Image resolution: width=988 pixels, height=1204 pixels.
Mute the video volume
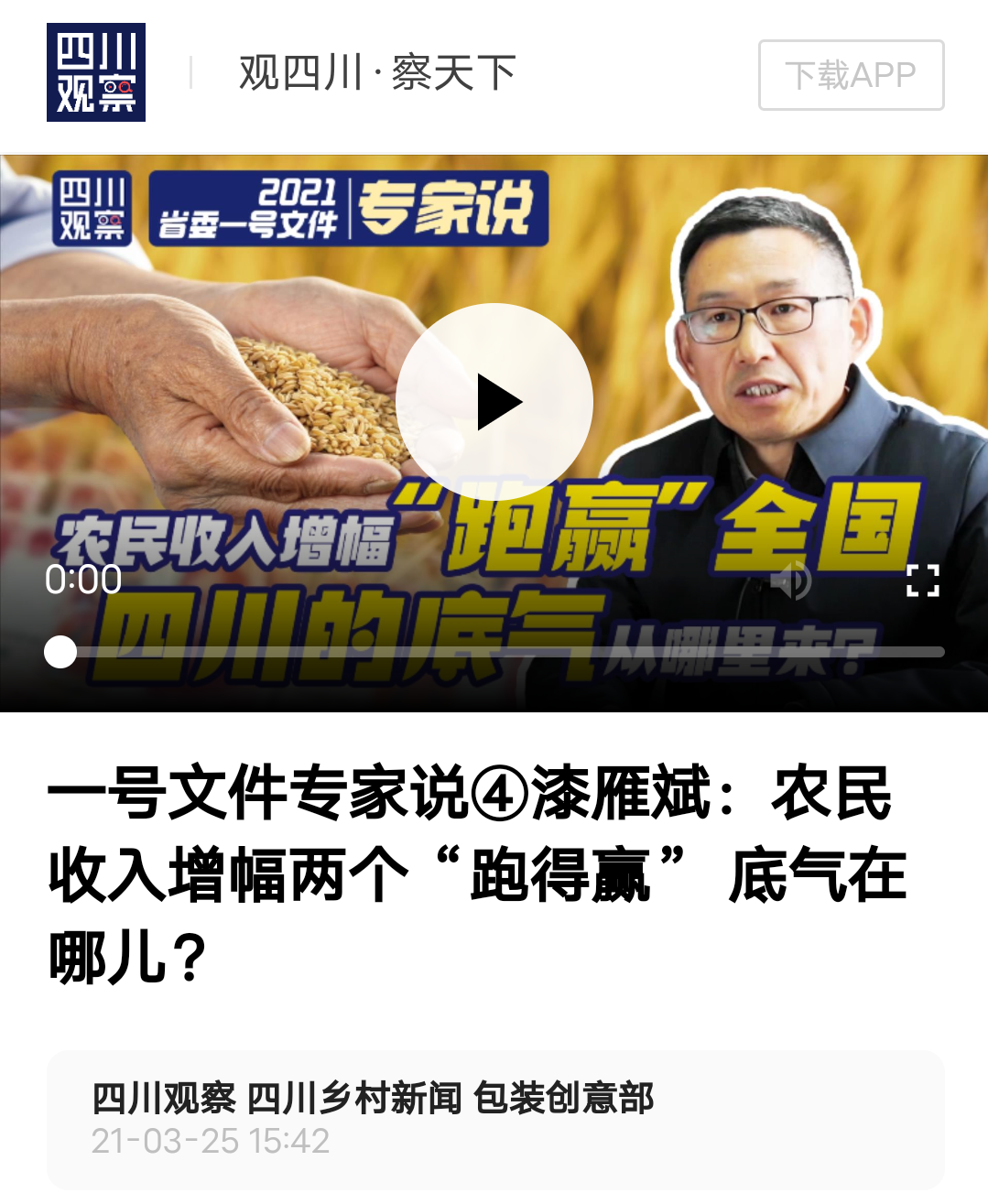pyautogui.click(x=791, y=580)
